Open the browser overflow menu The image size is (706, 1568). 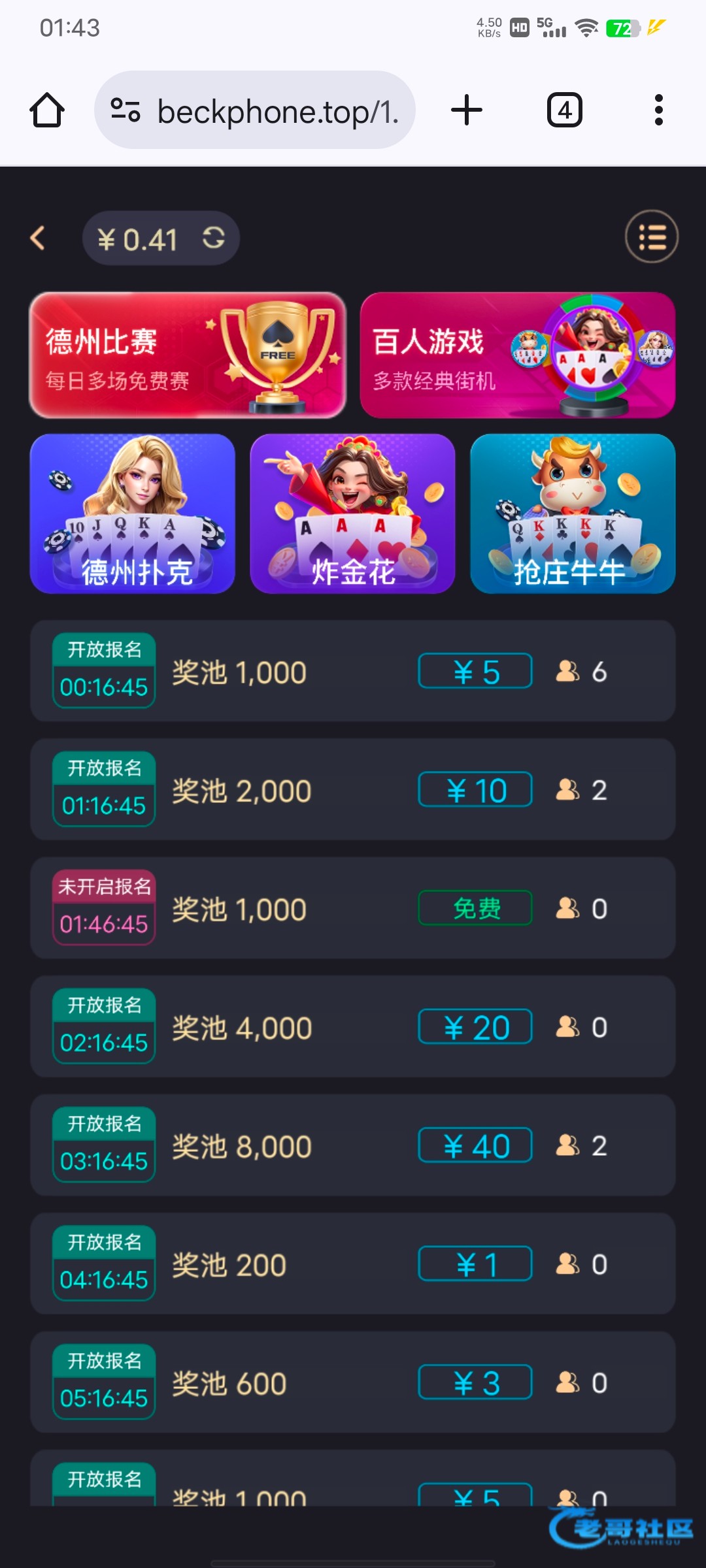click(659, 110)
